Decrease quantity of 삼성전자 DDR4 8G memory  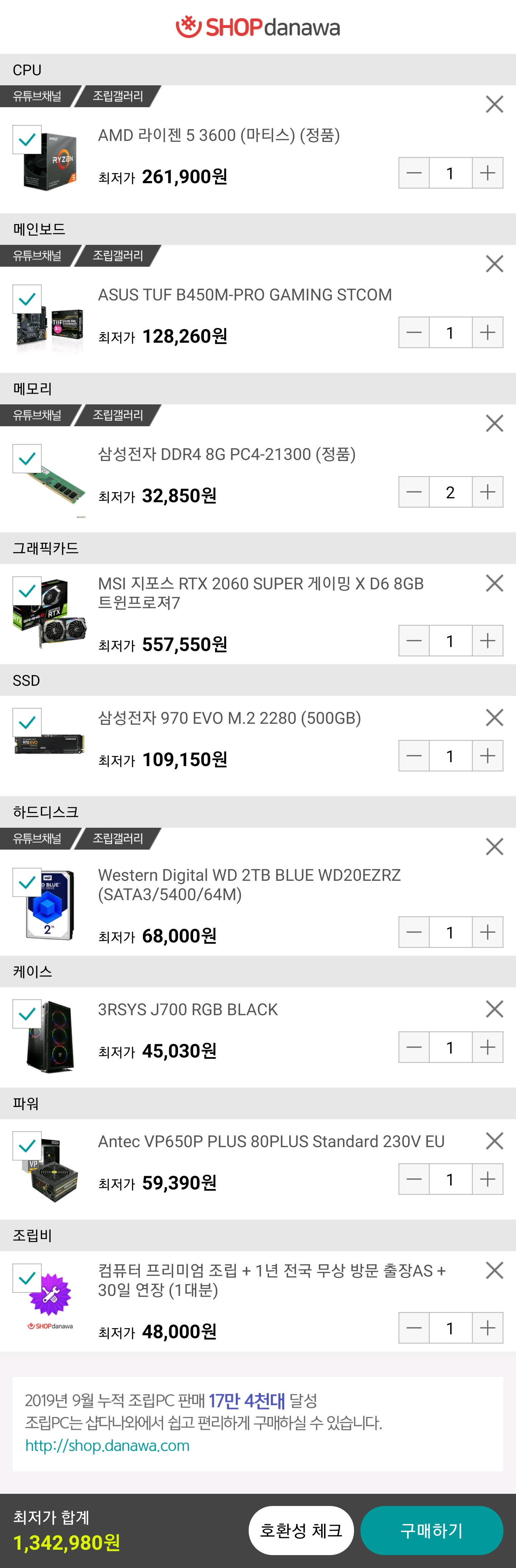click(414, 492)
